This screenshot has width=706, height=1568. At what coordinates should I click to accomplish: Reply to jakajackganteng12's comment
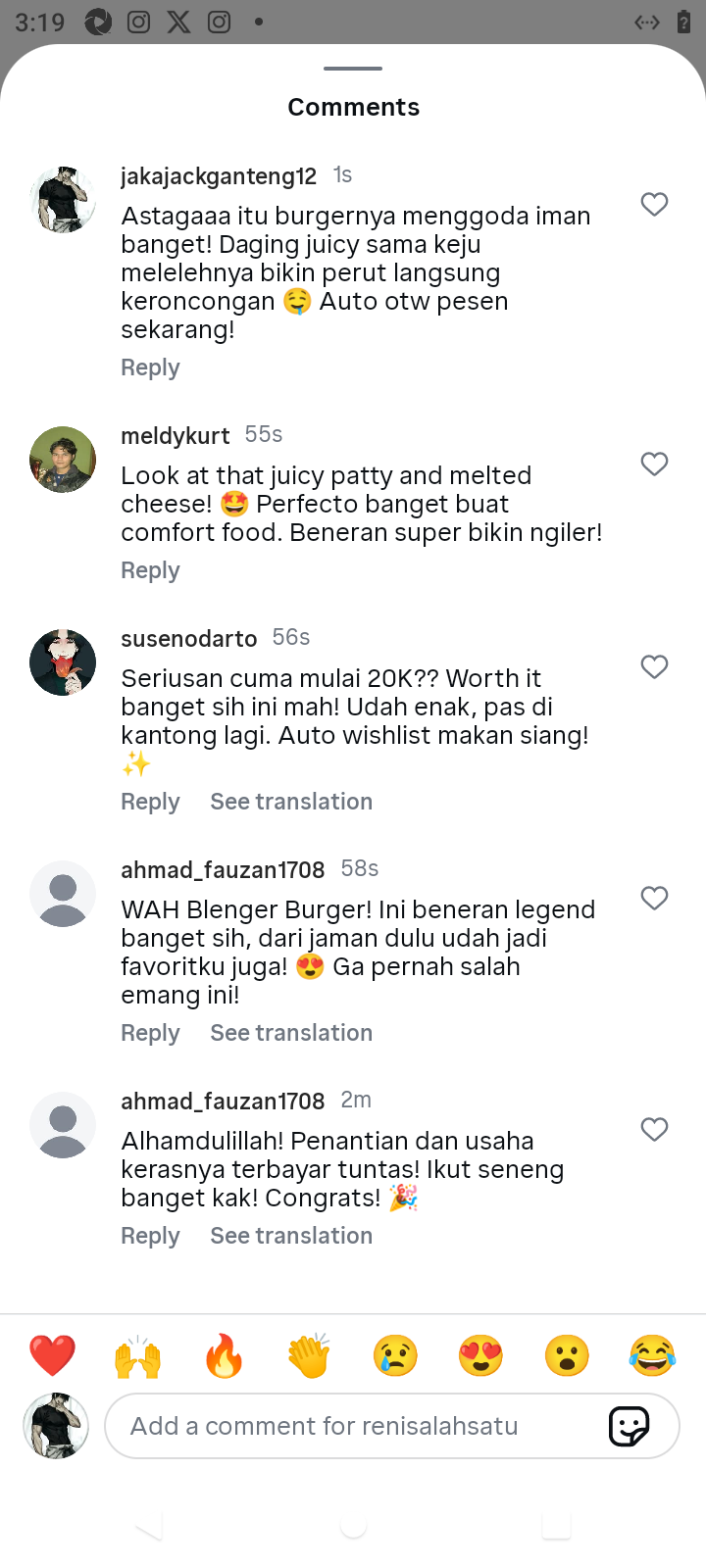point(150,367)
